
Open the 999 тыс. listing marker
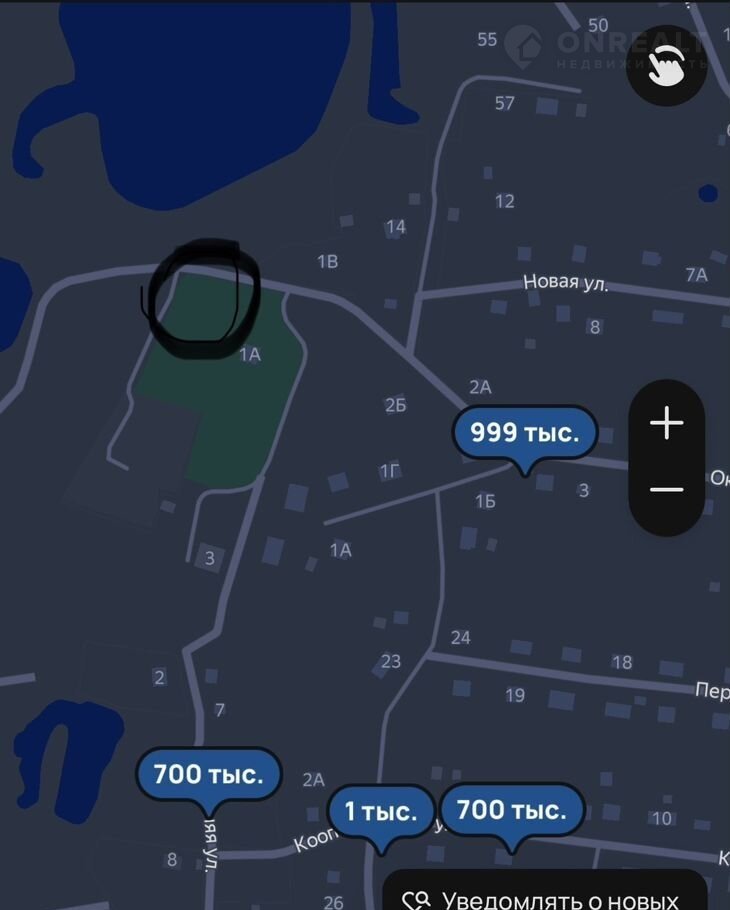click(x=524, y=434)
